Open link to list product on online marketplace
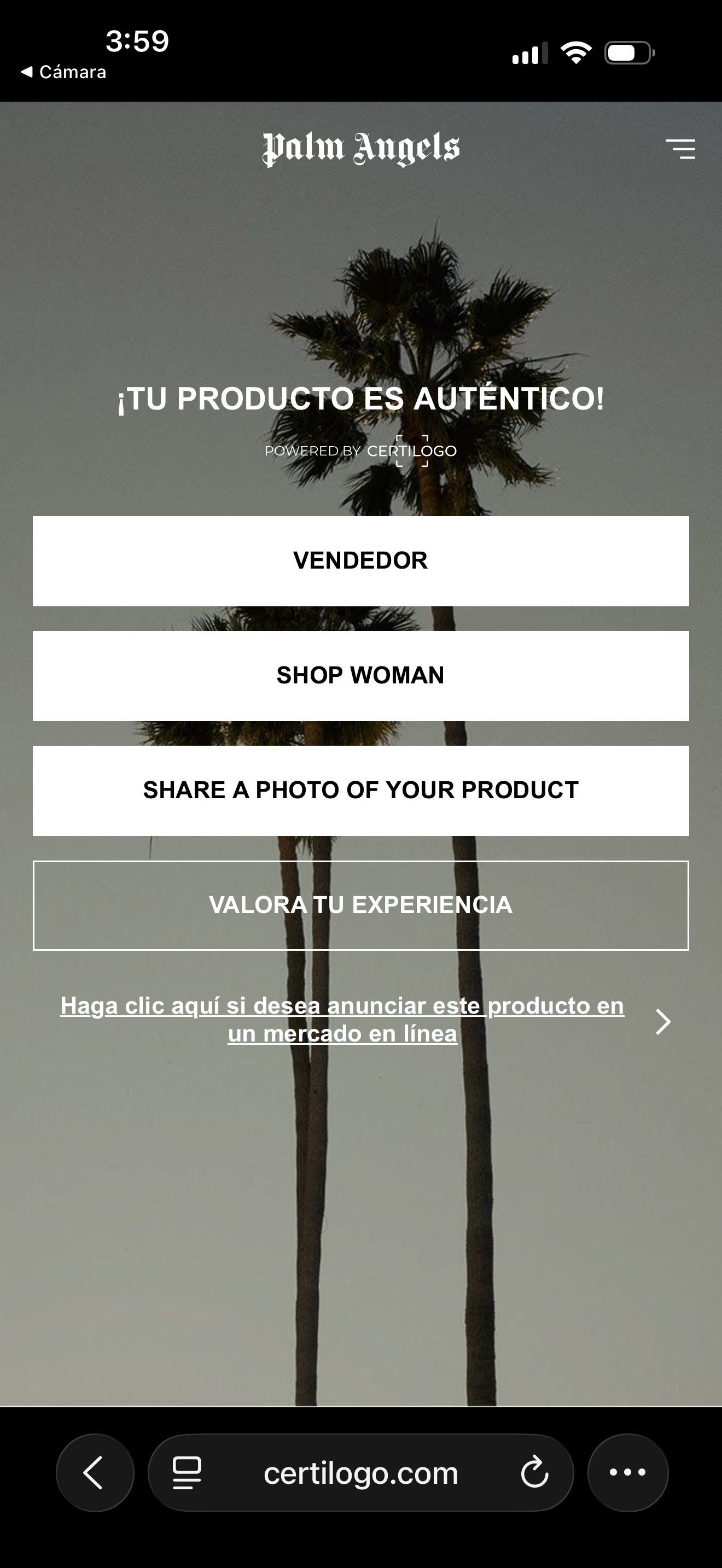This screenshot has width=722, height=1568. (342, 1020)
